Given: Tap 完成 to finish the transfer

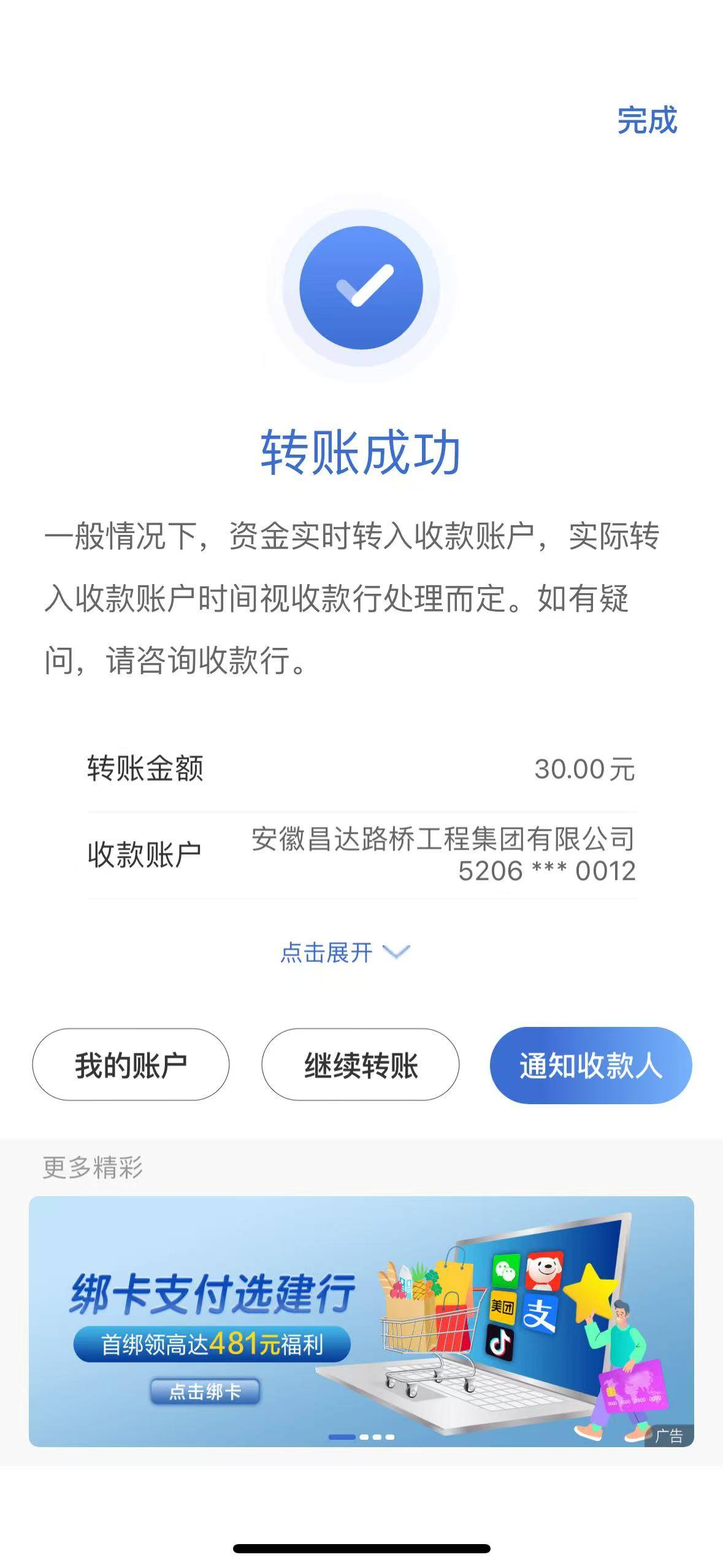Looking at the screenshot, I should (647, 120).
